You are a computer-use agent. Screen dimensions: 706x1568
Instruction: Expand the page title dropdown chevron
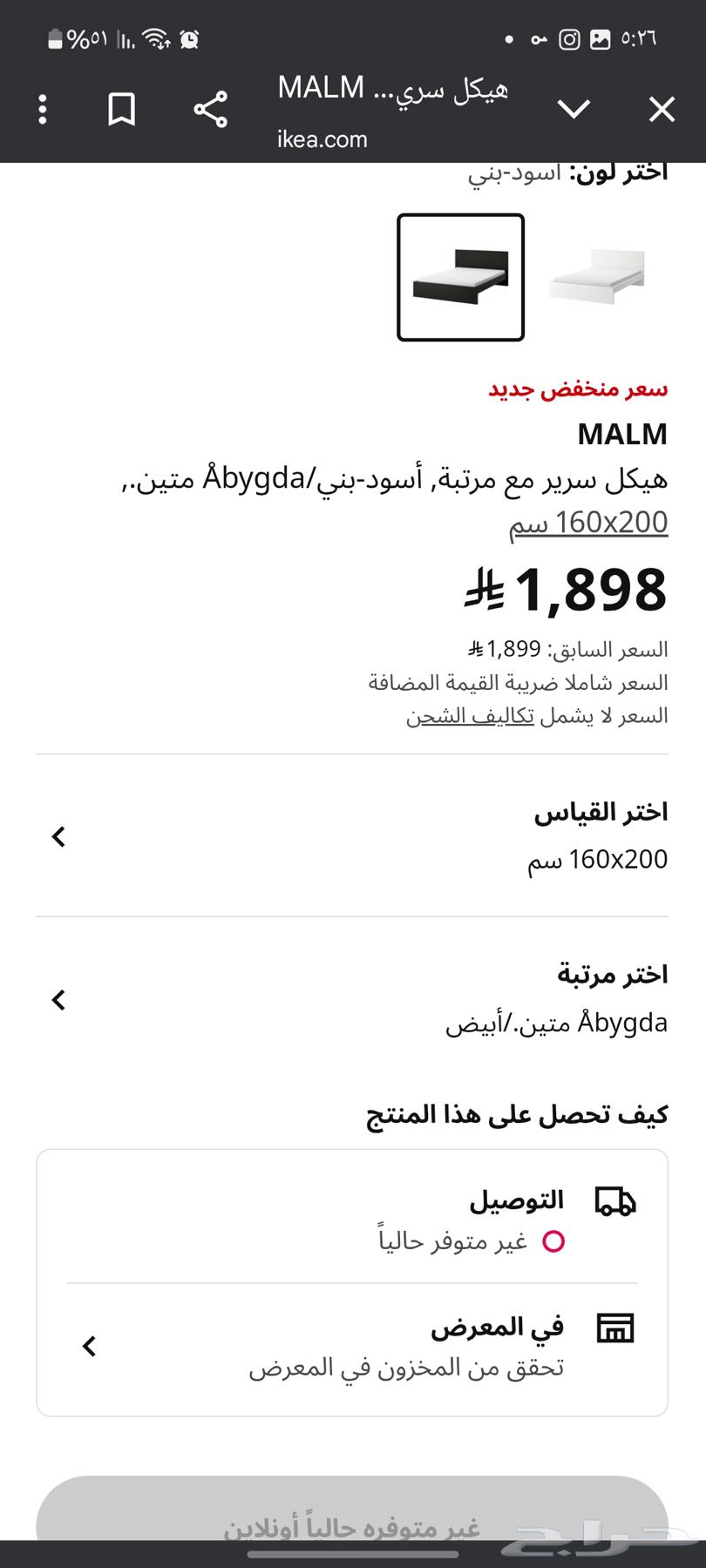pyautogui.click(x=574, y=110)
